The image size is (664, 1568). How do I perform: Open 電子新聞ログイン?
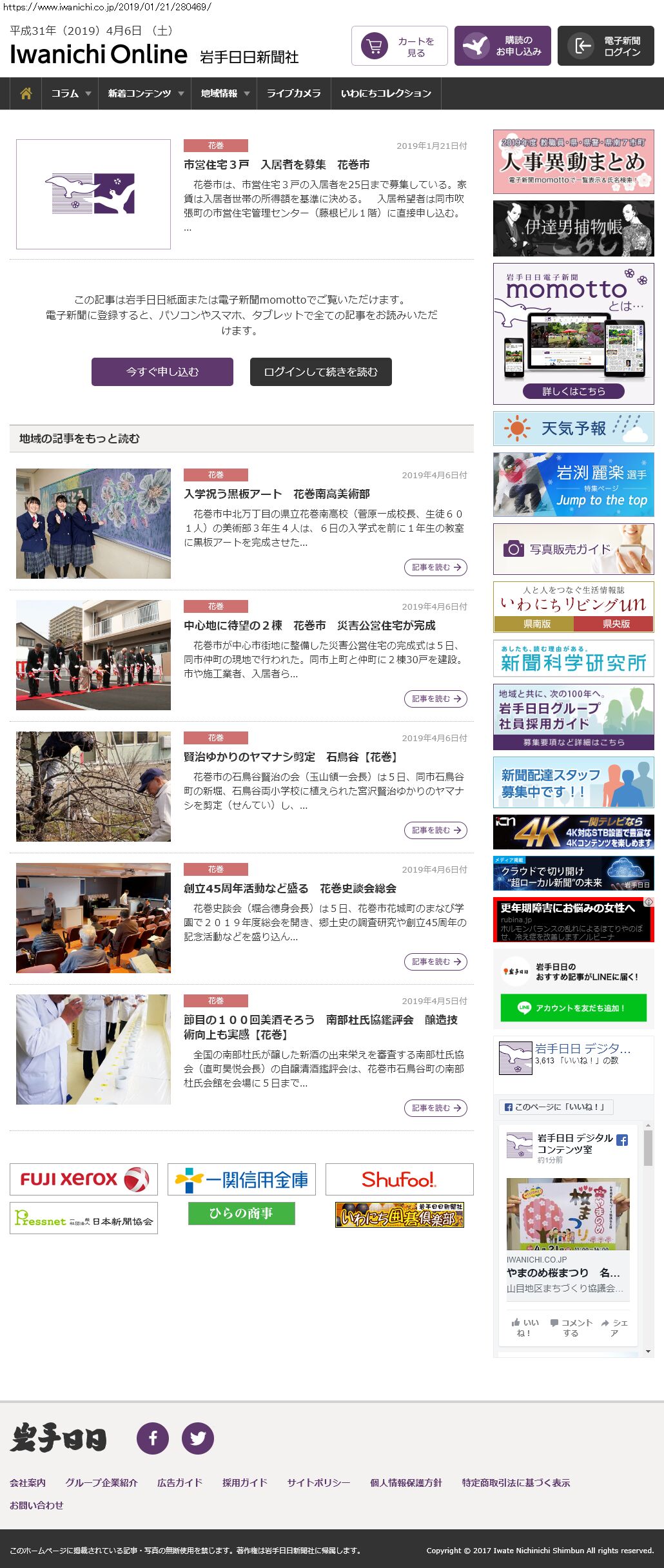coord(605,46)
